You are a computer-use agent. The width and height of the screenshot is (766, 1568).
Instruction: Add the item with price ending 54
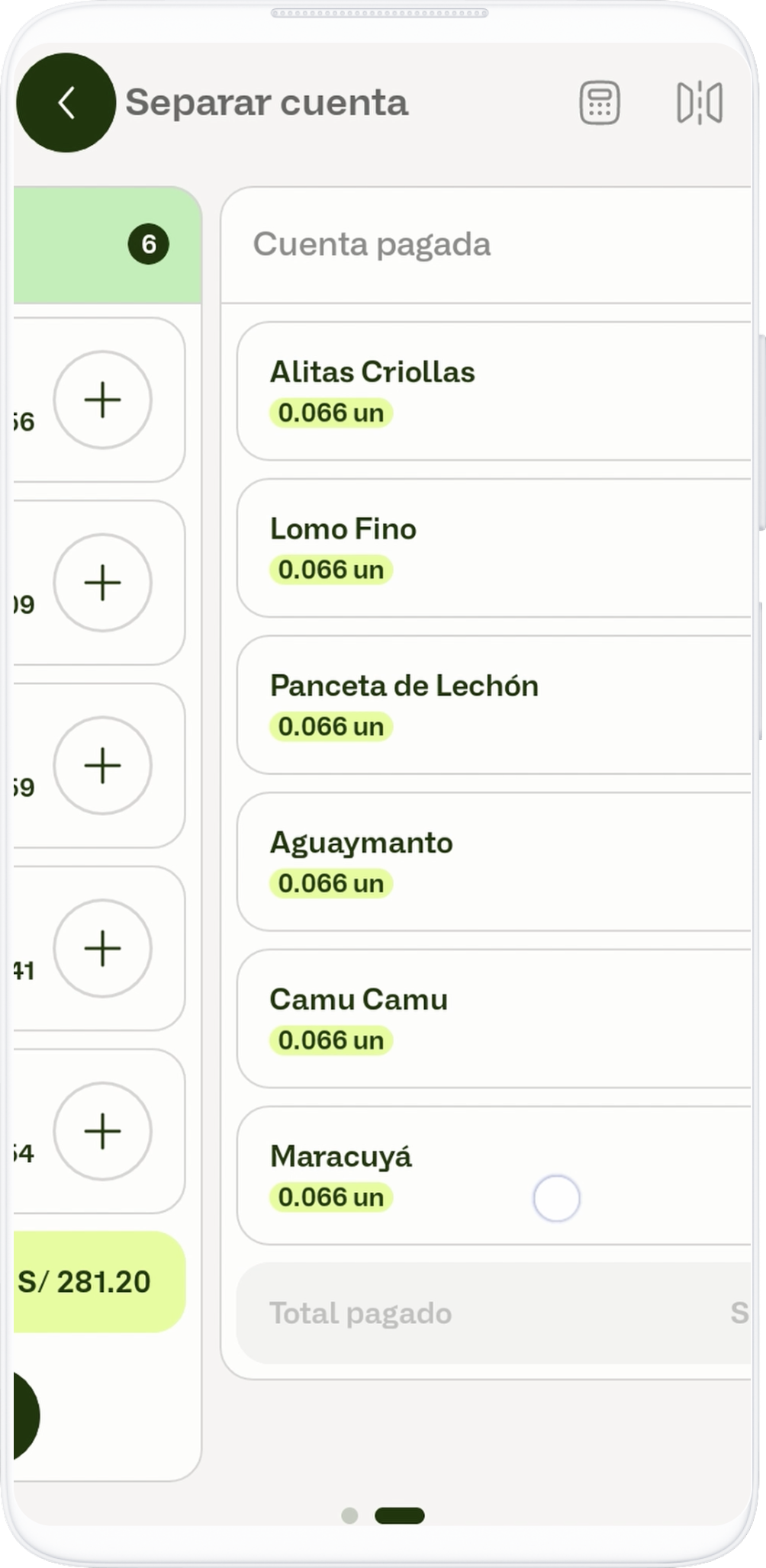[102, 1131]
